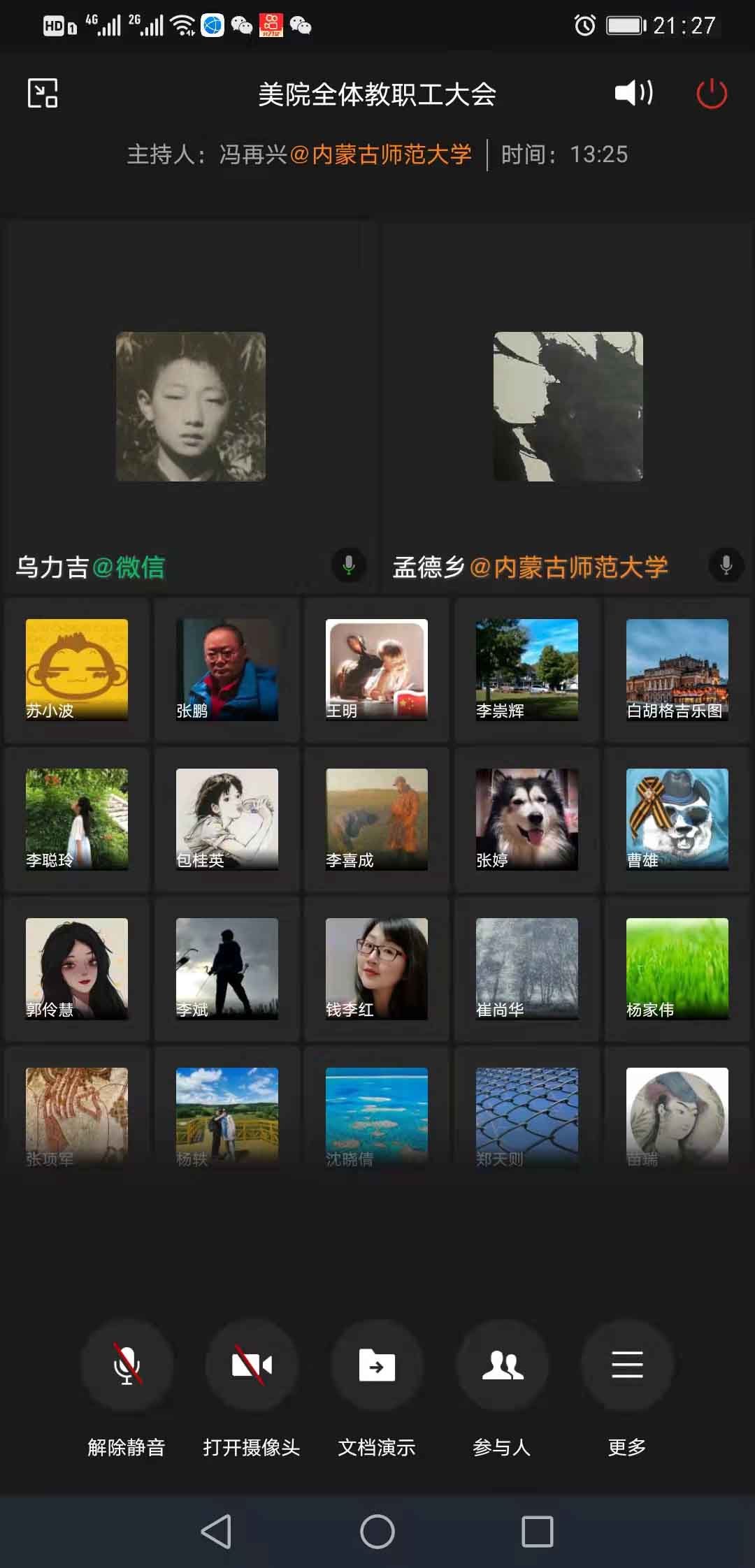The height and width of the screenshot is (1568, 755).
Task: Select participant tile 杨家伟
Action: [677, 968]
